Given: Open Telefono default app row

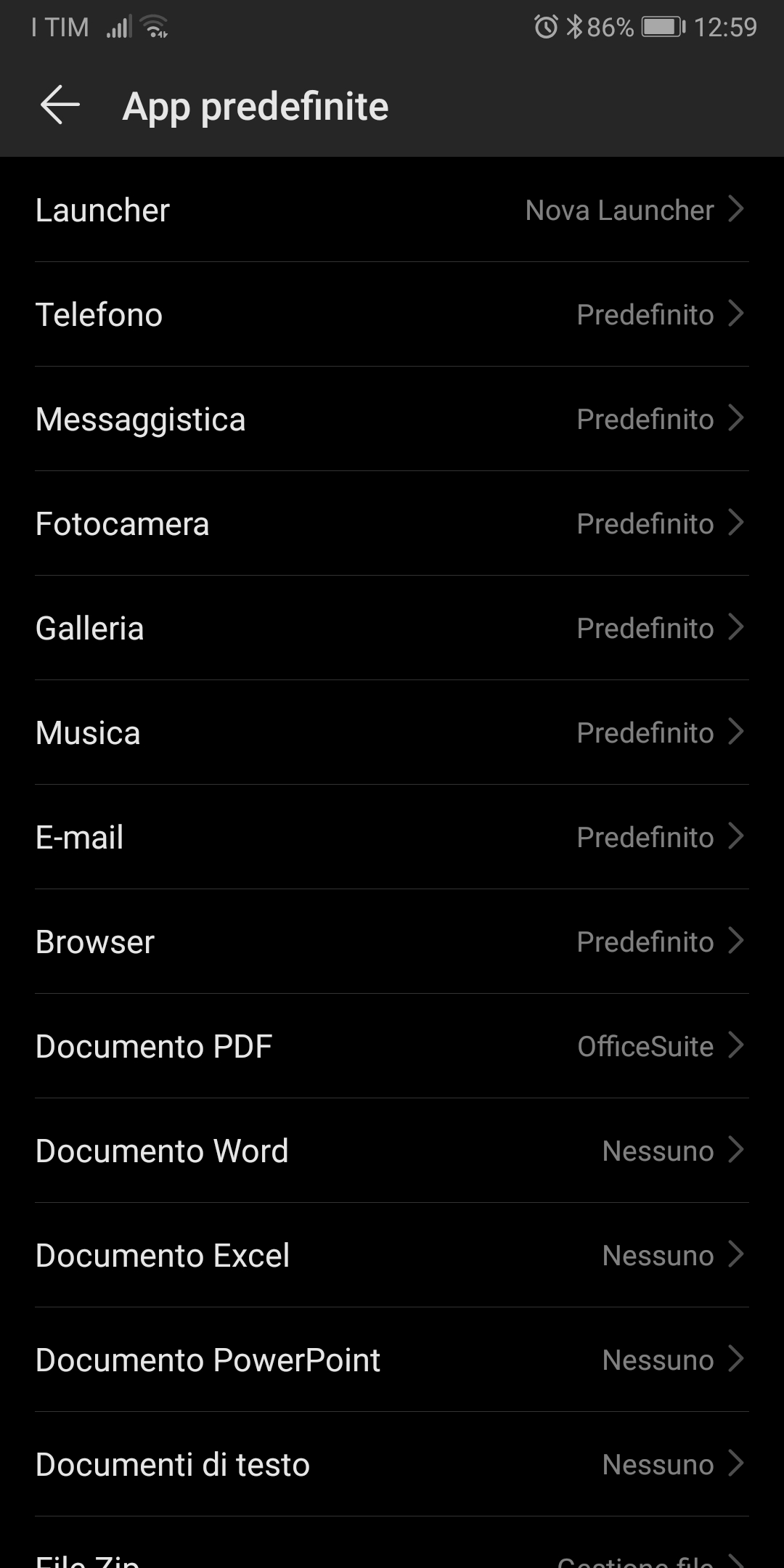Looking at the screenshot, I should (x=392, y=314).
